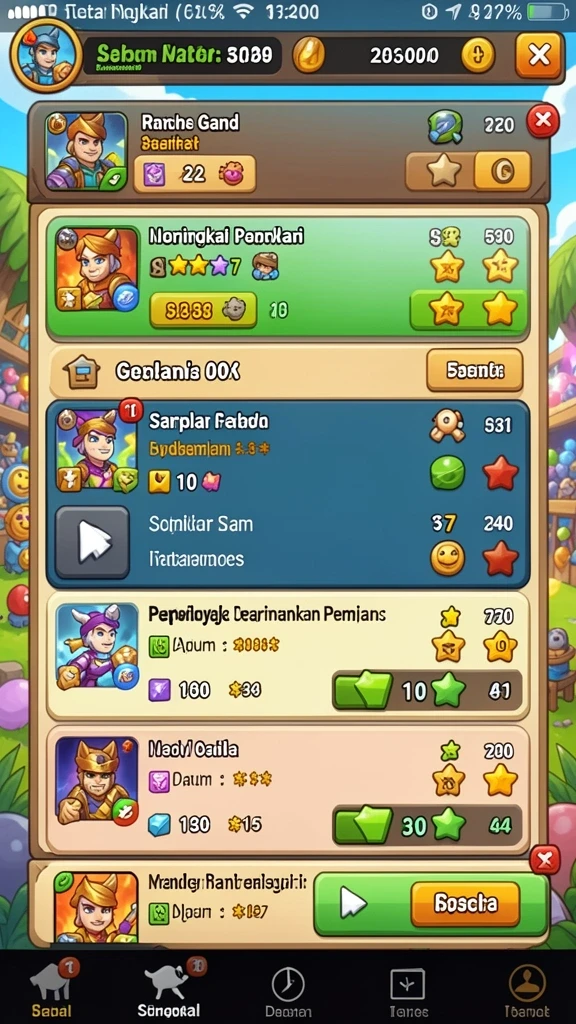
Task: Switch to the Sapal tab
Action: click(52, 986)
